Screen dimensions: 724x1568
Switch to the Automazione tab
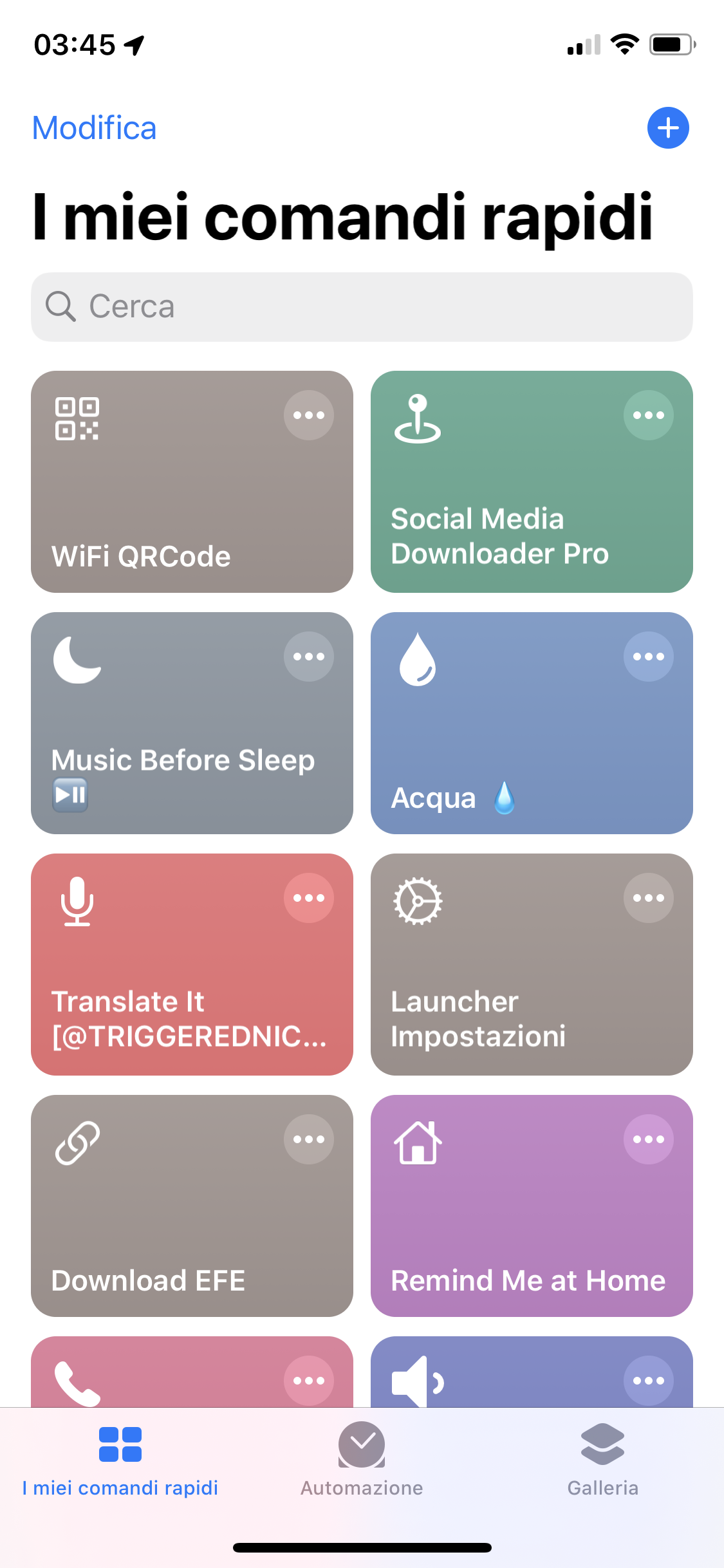click(362, 1459)
